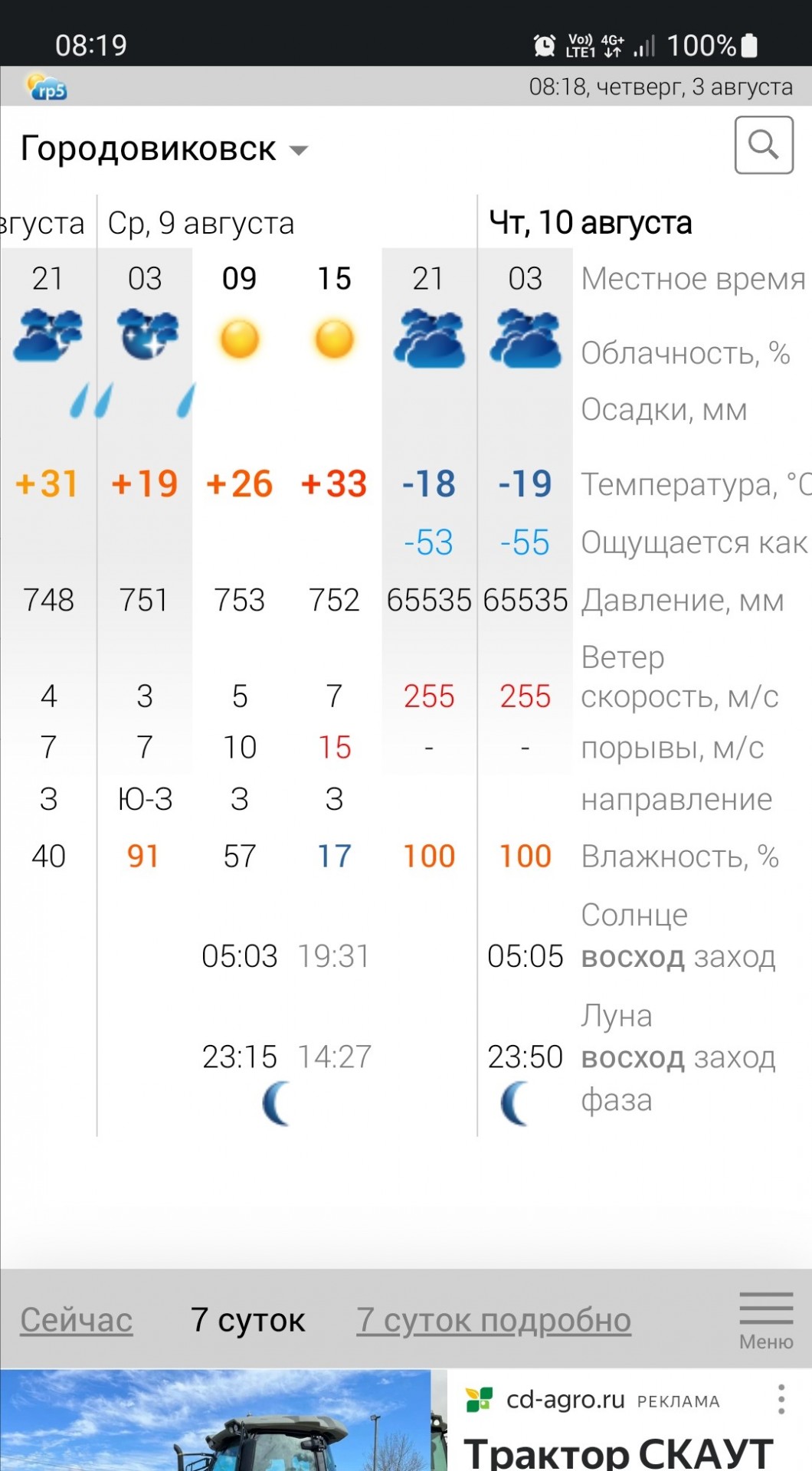
Task: Expand the Городовиковск city dropdown
Action: 164,149
